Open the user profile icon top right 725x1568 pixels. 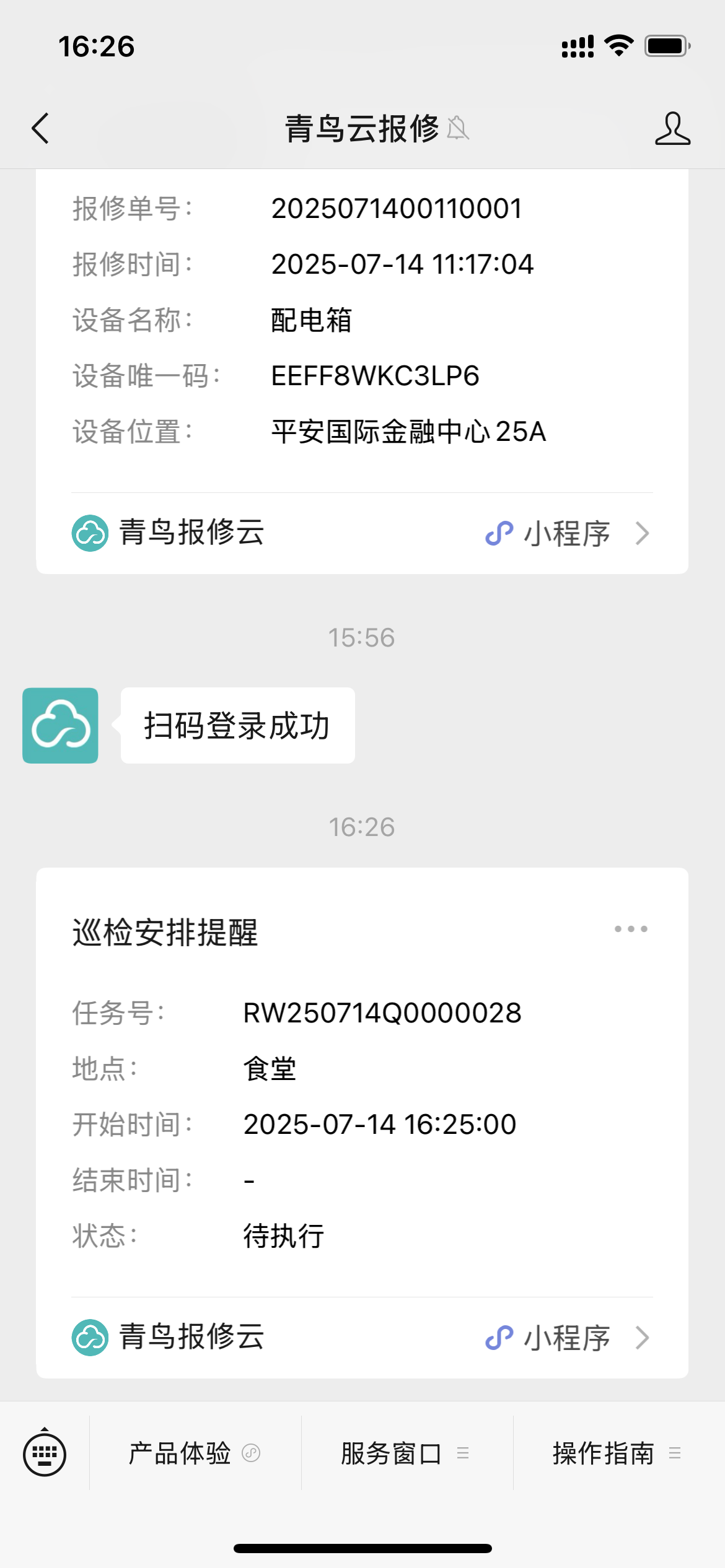[x=672, y=129]
